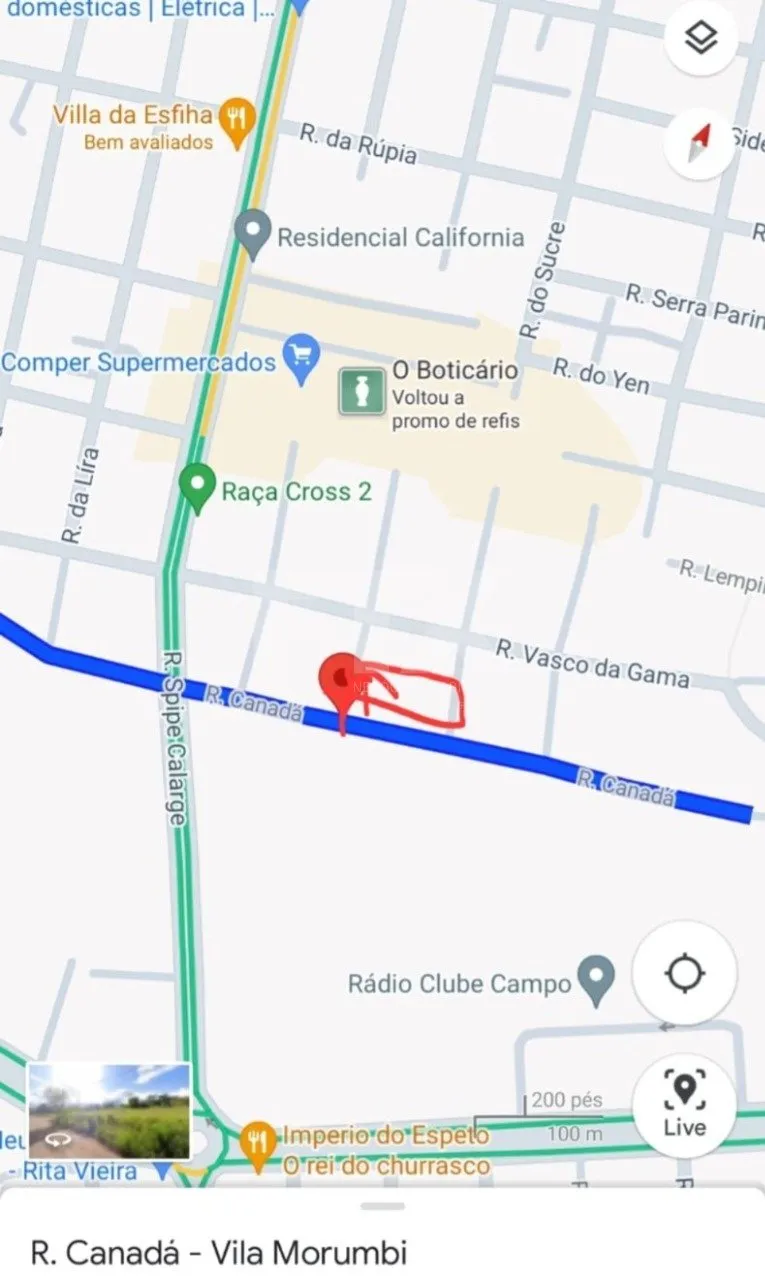The image size is (765, 1280).
Task: Expand the R. Canadá - Vila Morumbi sheet
Action: click(x=382, y=1207)
